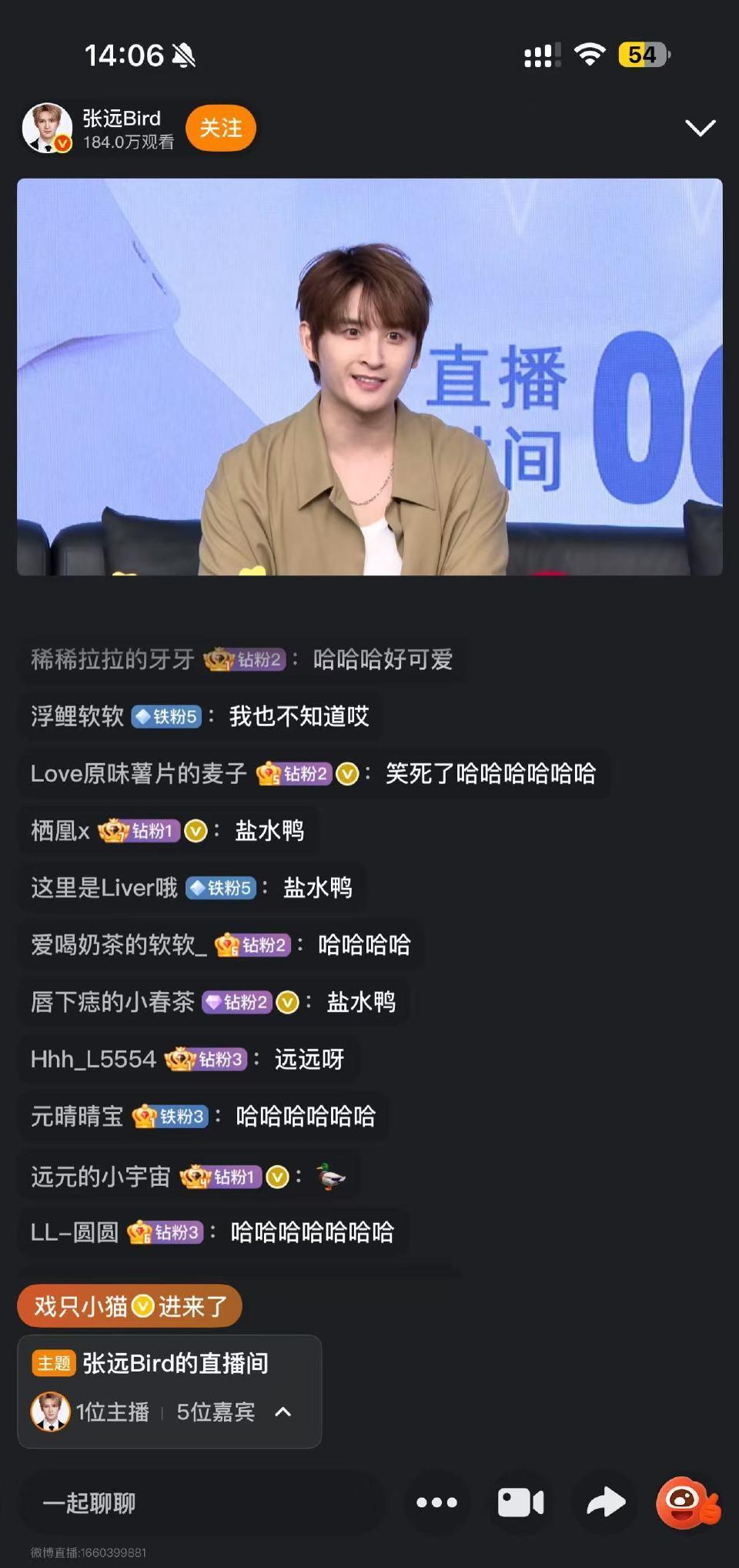Image resolution: width=739 pixels, height=1568 pixels.
Task: Tap the video camera icon
Action: [520, 1503]
